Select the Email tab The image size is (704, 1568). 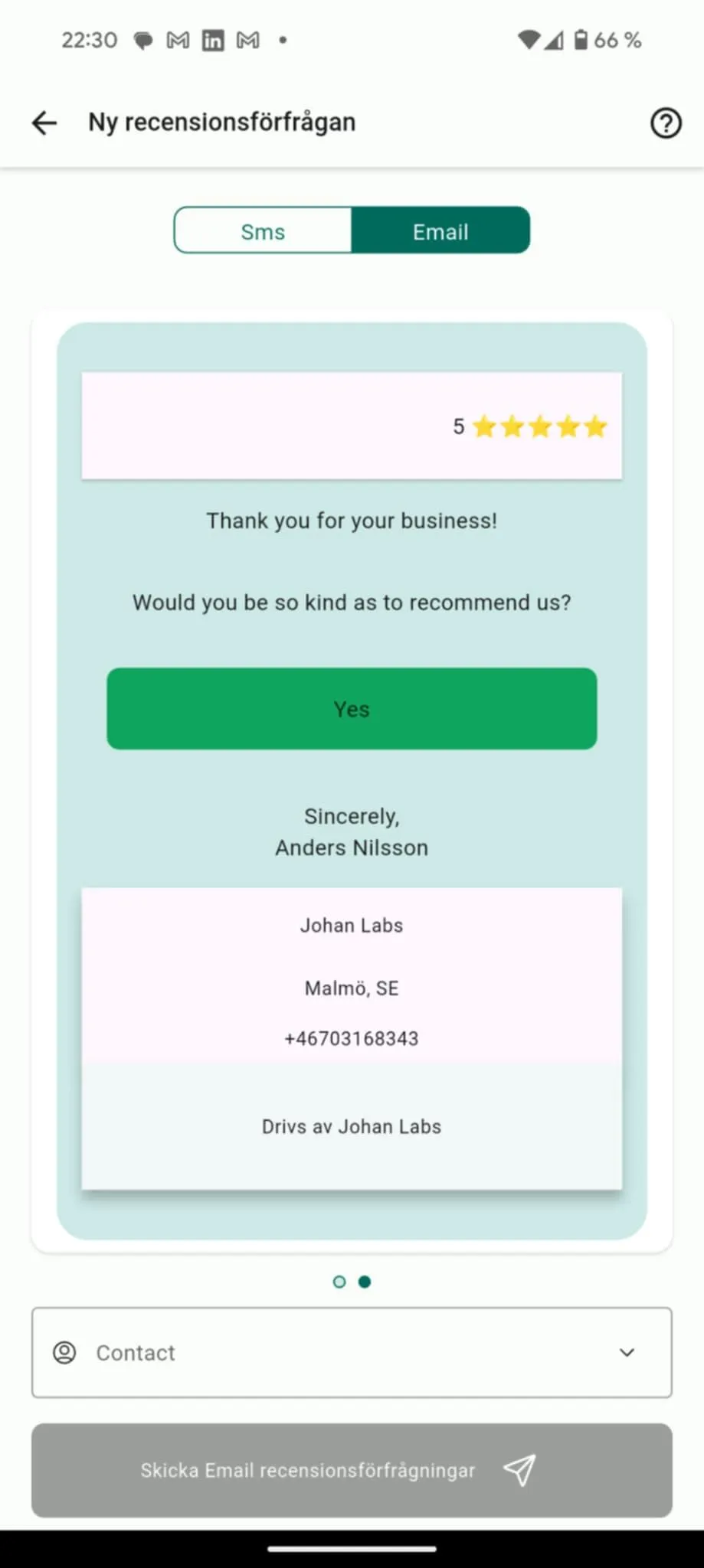(440, 230)
